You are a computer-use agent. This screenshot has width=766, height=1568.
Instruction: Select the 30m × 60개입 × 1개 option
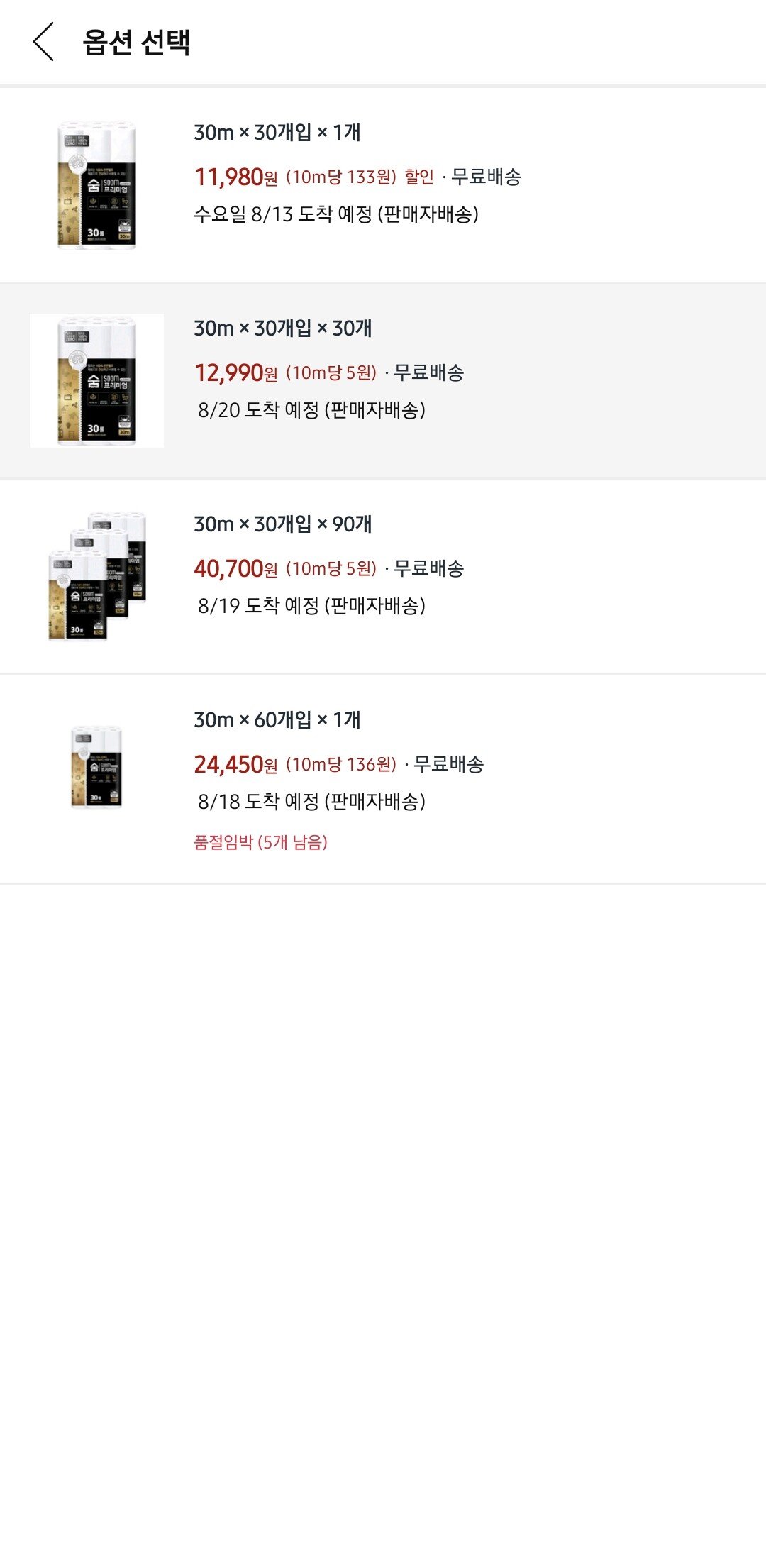click(383, 778)
